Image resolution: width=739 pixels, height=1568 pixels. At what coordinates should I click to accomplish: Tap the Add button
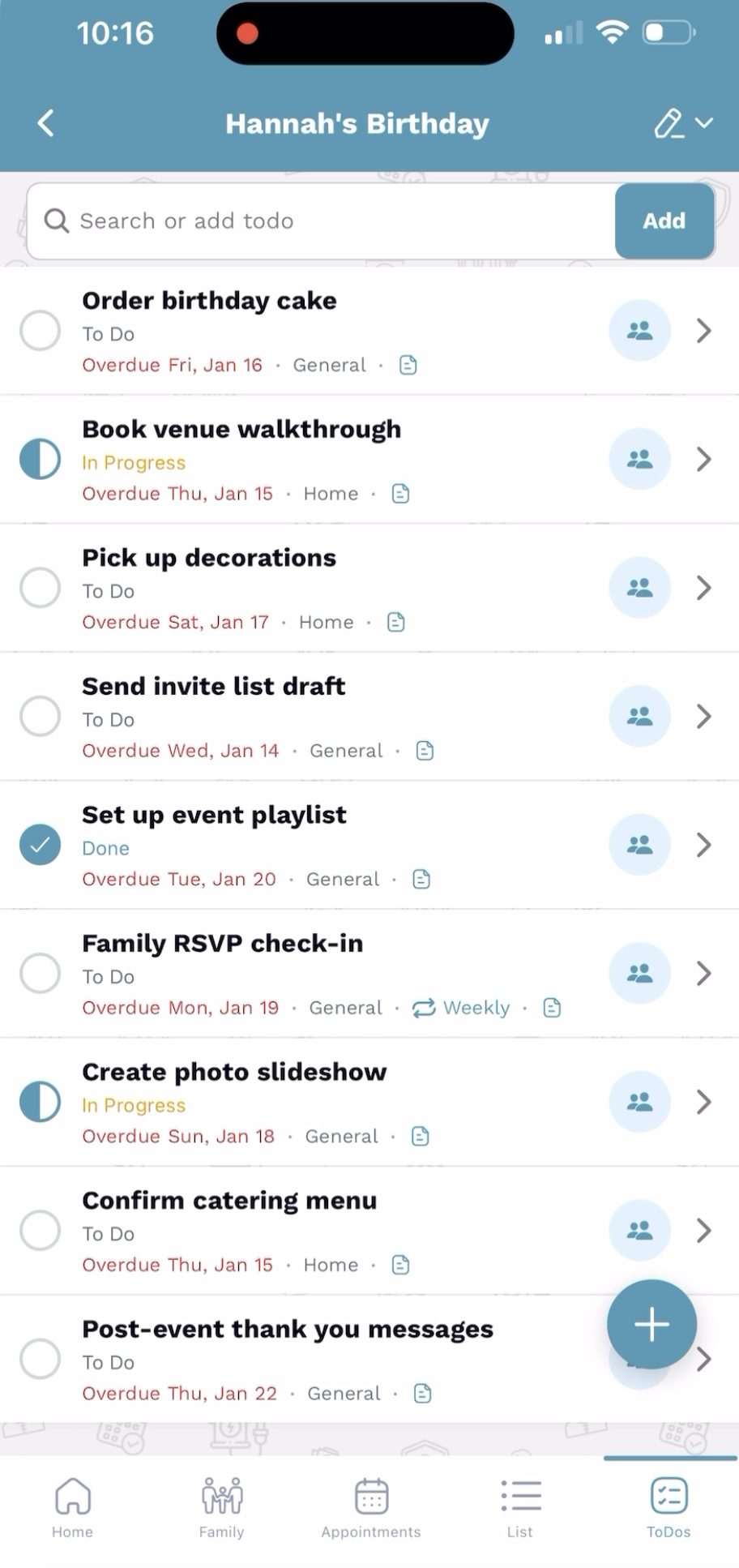(x=664, y=221)
